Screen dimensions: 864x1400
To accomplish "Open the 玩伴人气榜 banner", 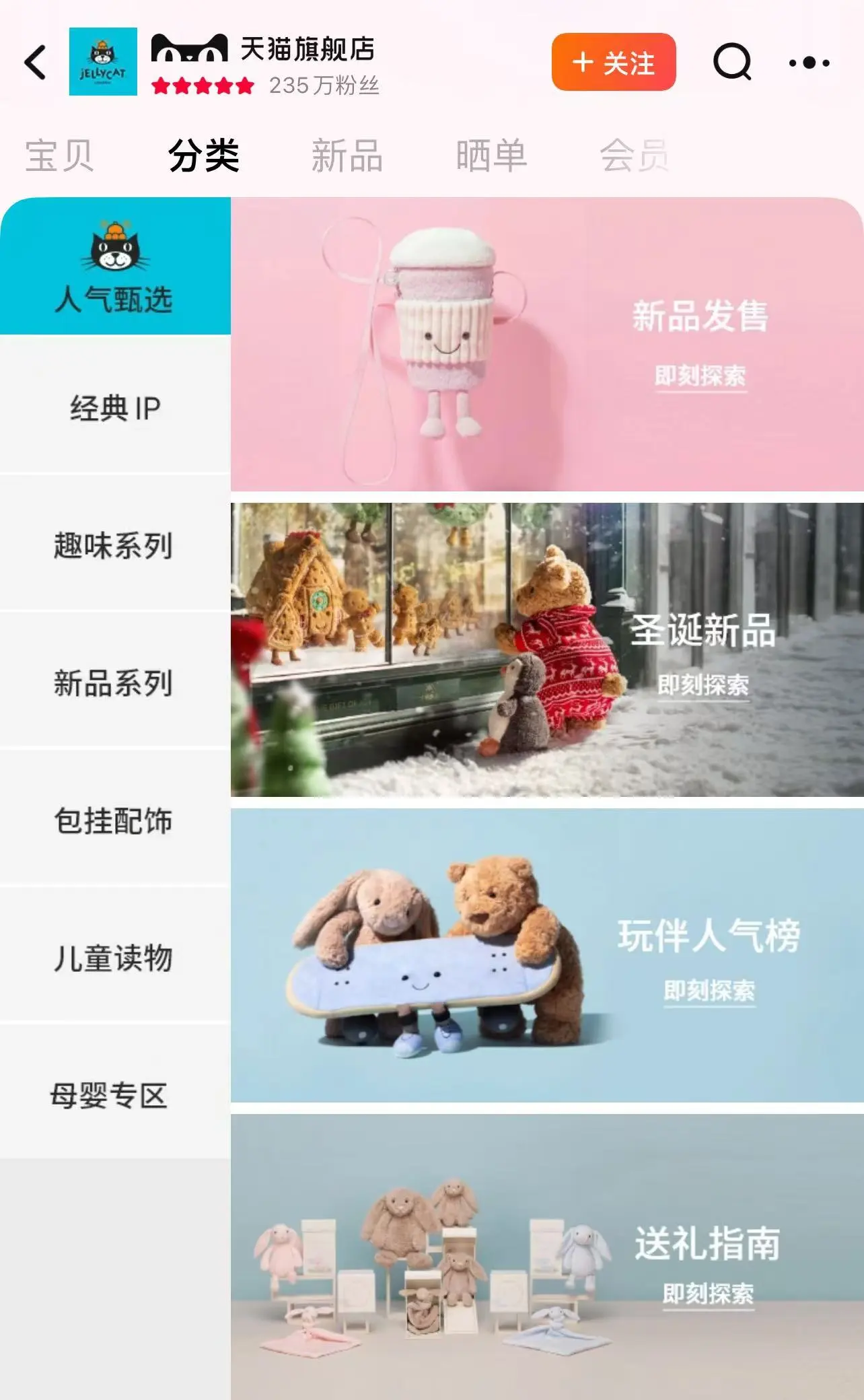I will pos(546,954).
